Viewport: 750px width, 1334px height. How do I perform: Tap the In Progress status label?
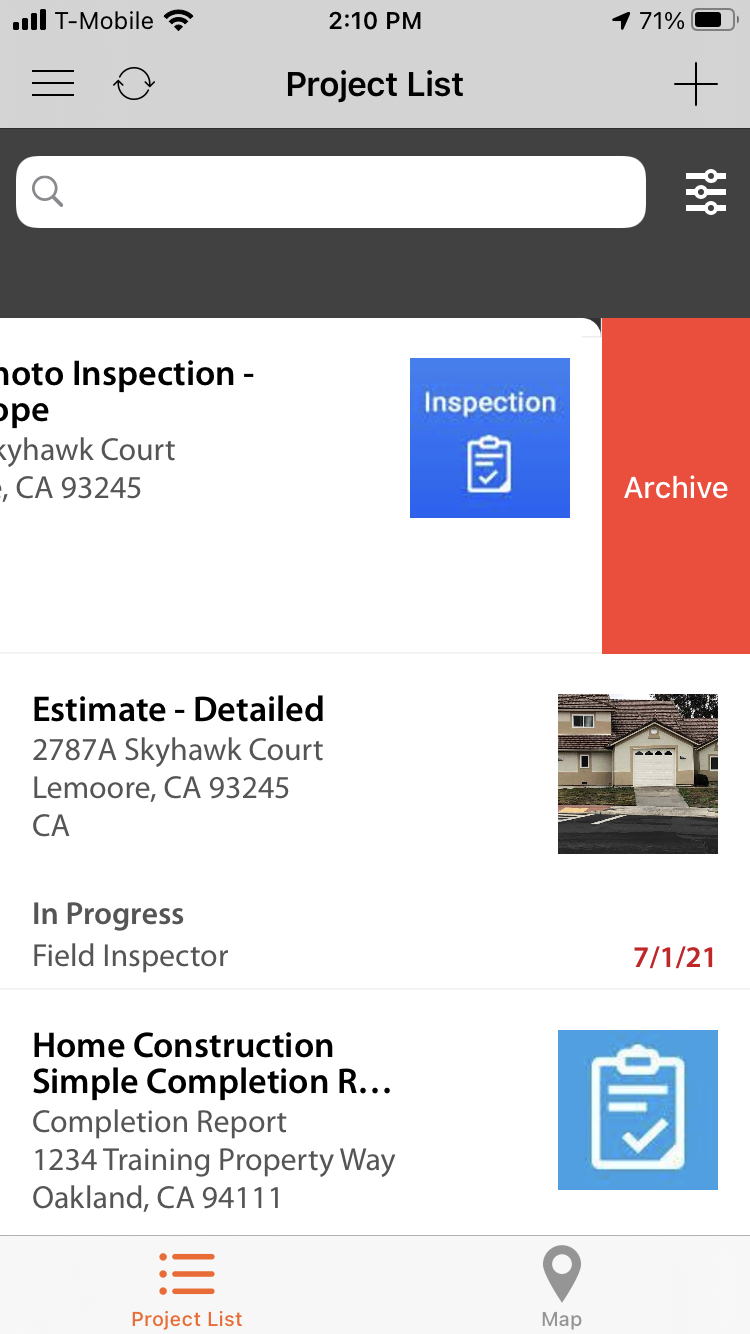click(107, 913)
